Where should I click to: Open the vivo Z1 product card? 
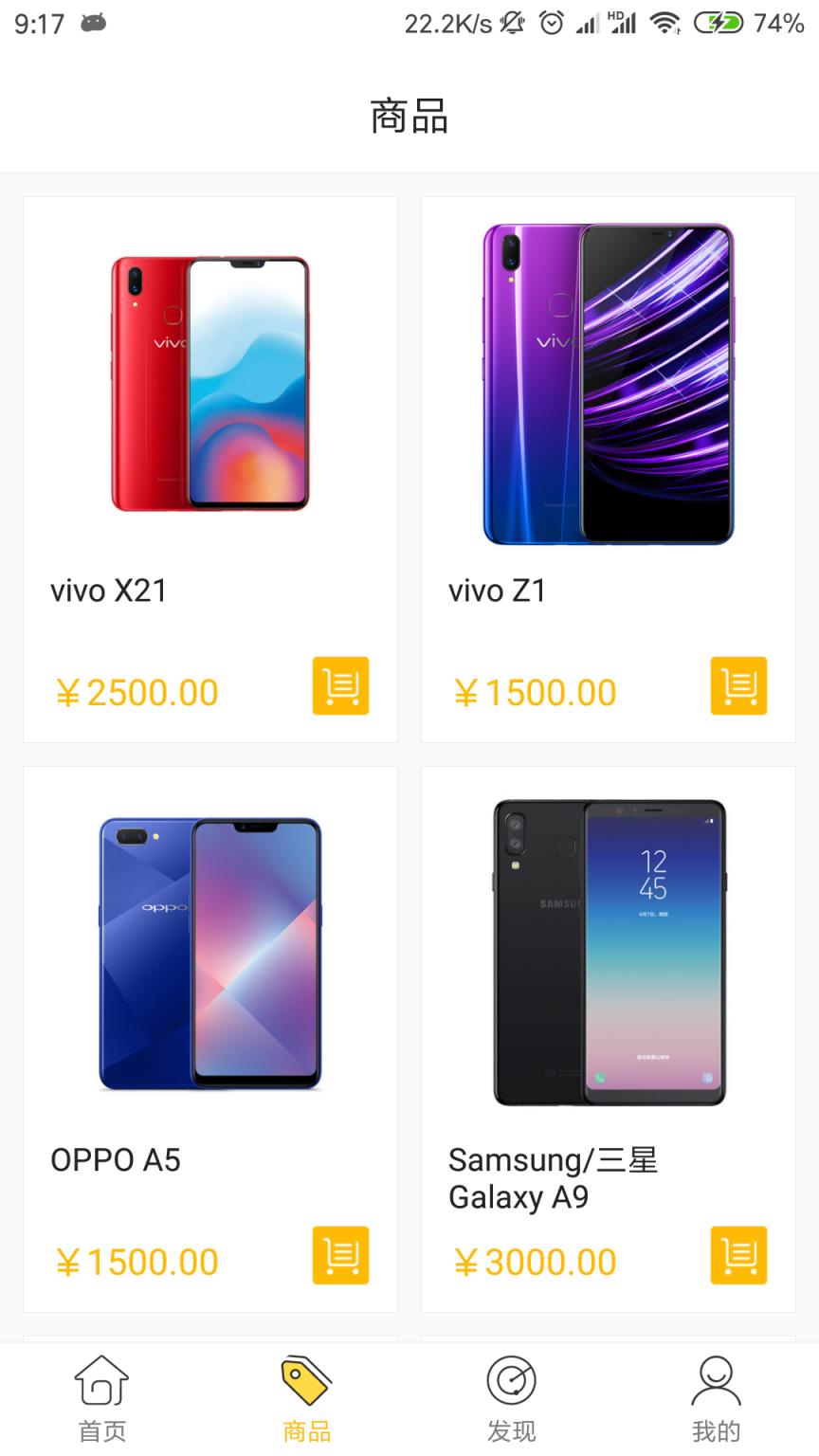pyautogui.click(x=609, y=384)
